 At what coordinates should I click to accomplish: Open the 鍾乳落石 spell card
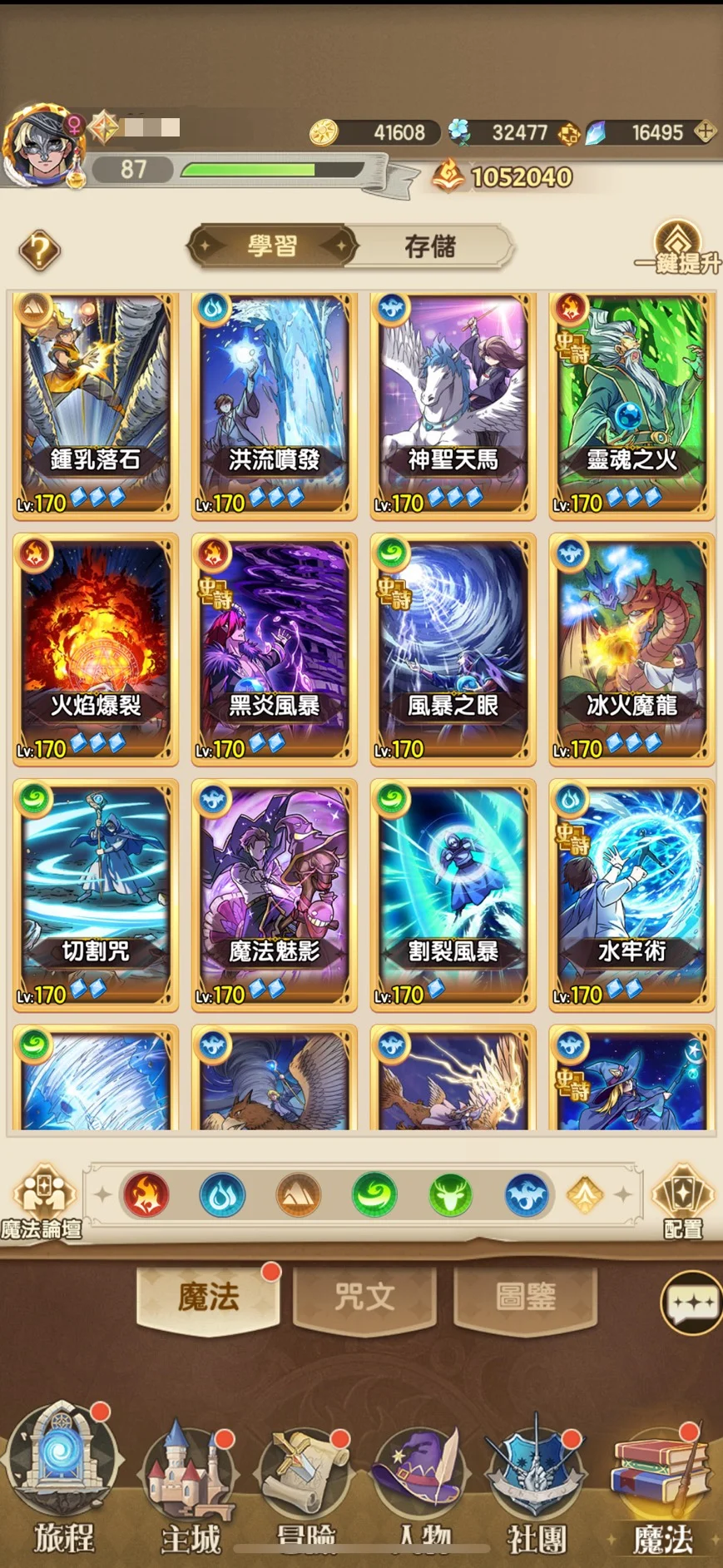pyautogui.click(x=95, y=405)
